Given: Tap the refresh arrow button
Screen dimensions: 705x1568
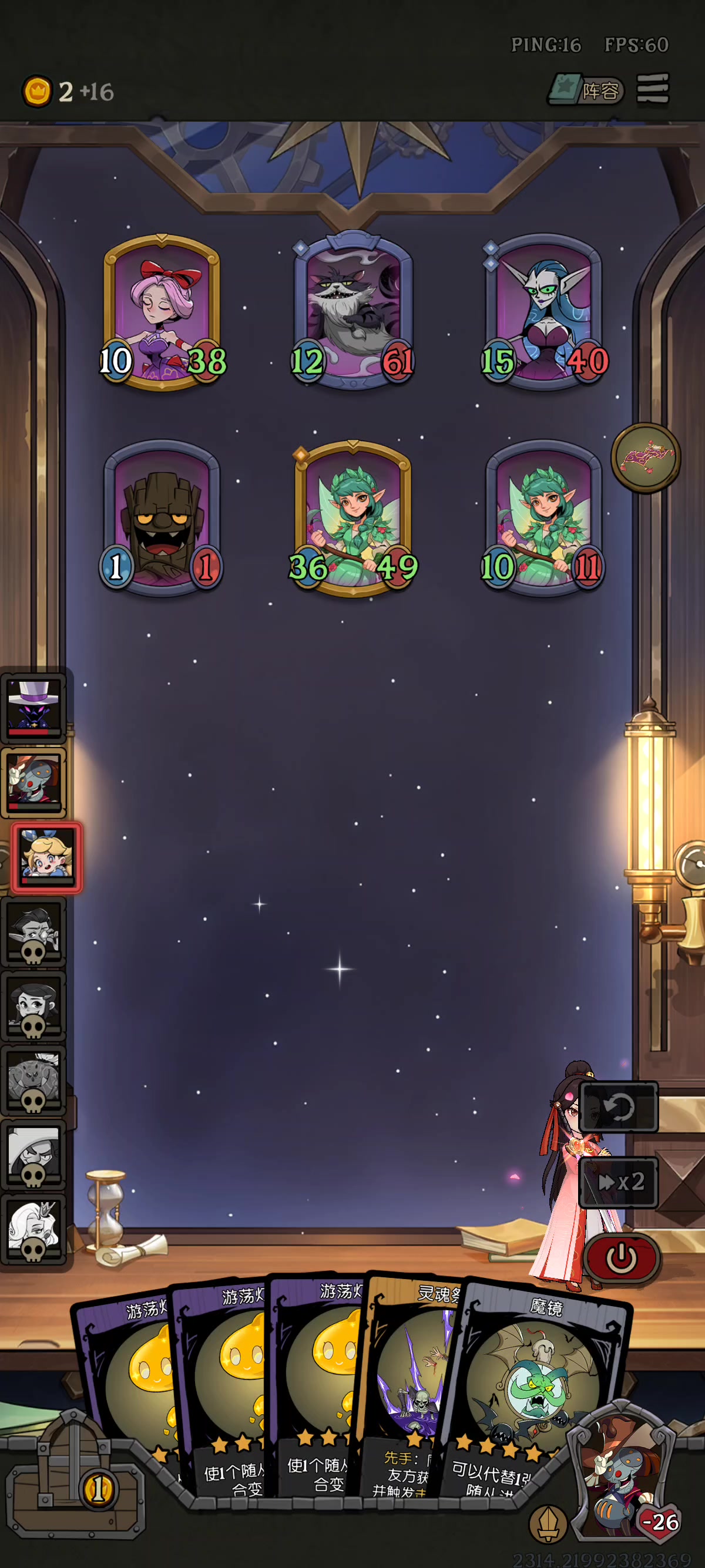Looking at the screenshot, I should click(x=619, y=1107).
